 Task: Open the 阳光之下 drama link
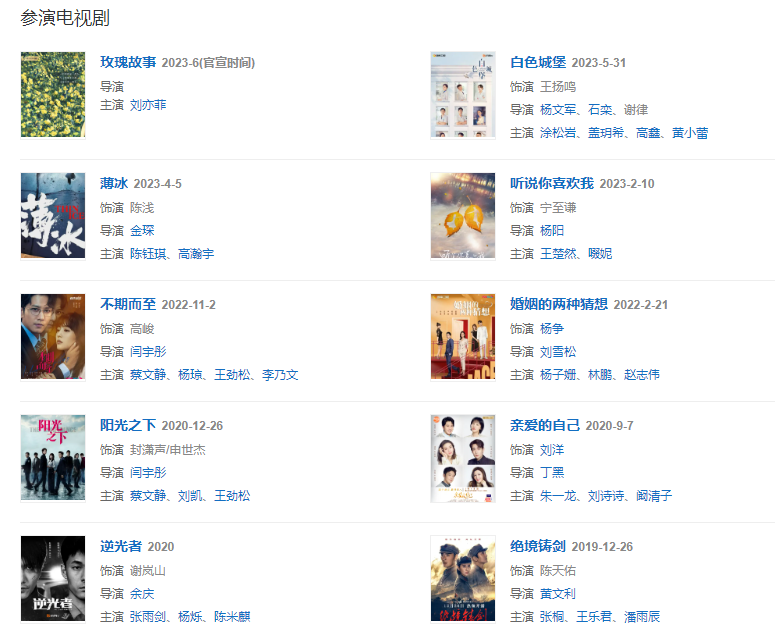pyautogui.click(x=128, y=425)
